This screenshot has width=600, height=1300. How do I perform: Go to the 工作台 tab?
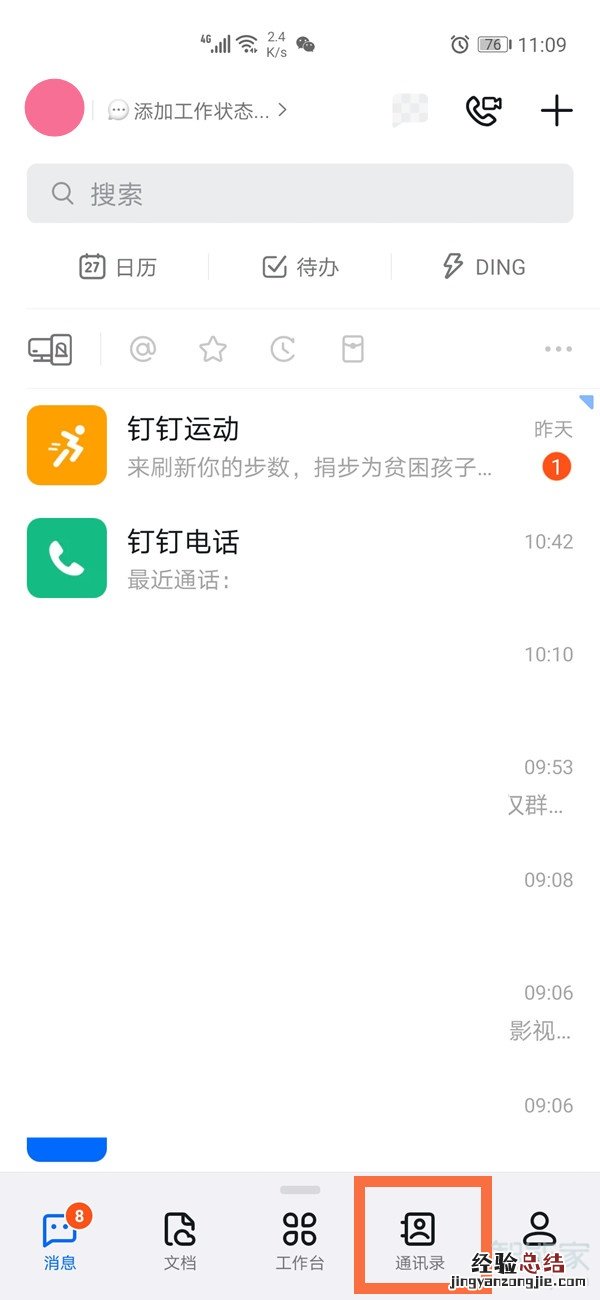[x=300, y=1240]
